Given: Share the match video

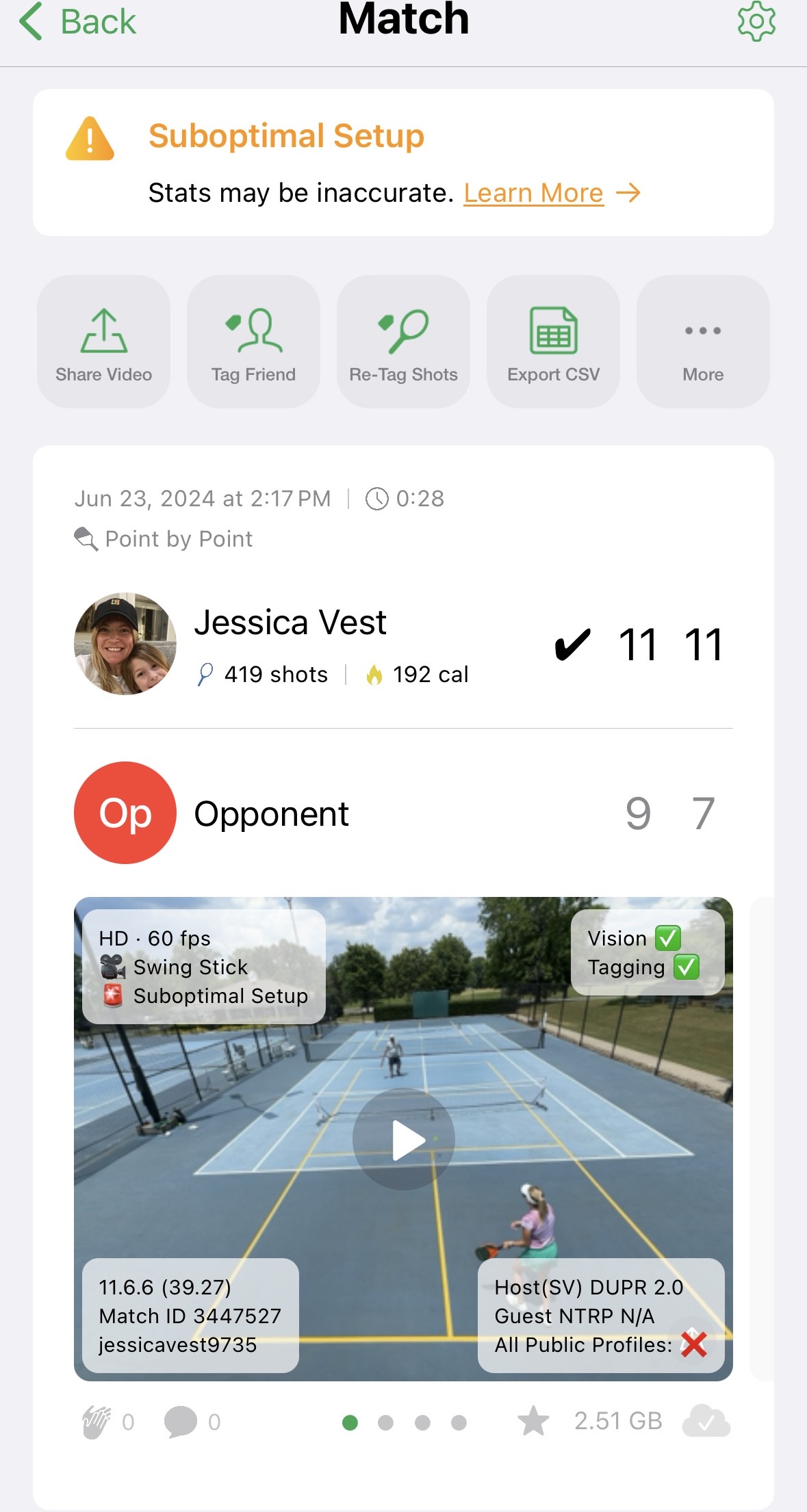Looking at the screenshot, I should point(104,342).
